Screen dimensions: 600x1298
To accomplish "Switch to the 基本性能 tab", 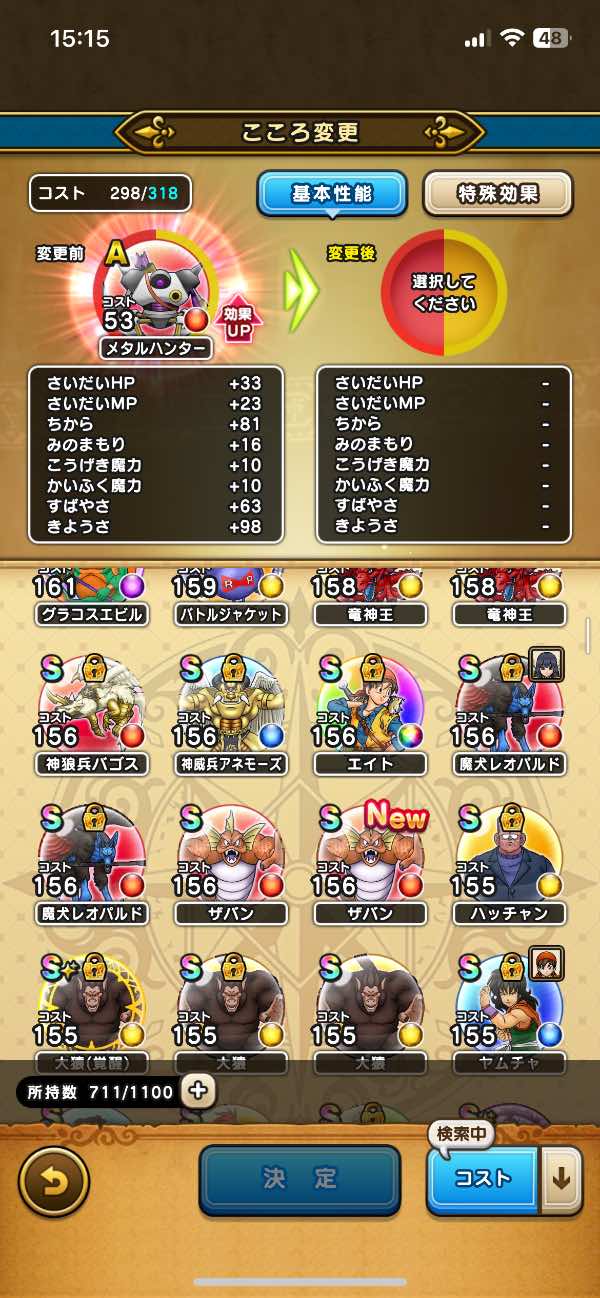I will (332, 194).
